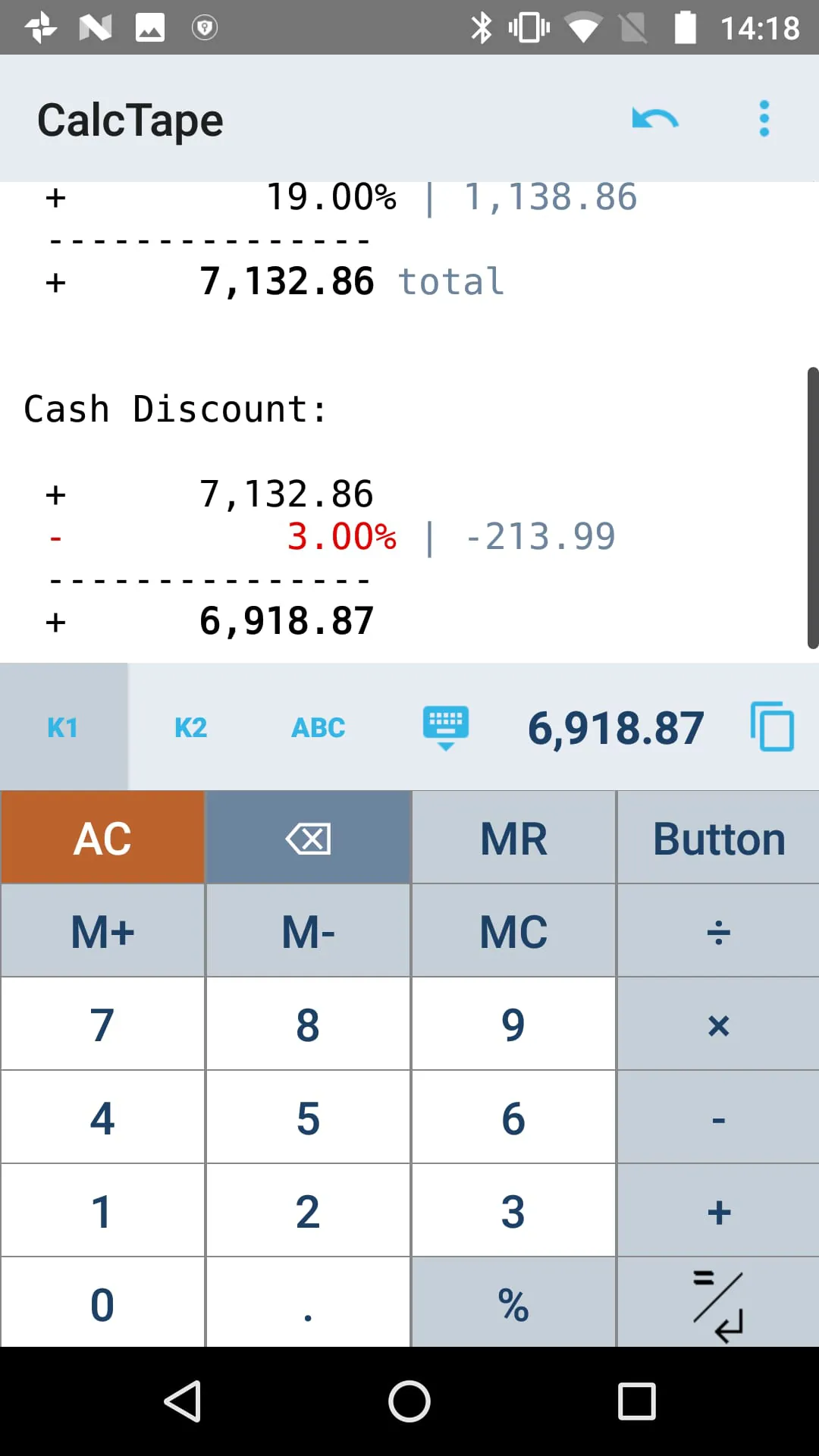Switch to the K2 keypad layout
Viewport: 819px width, 1456px height.
tap(190, 726)
